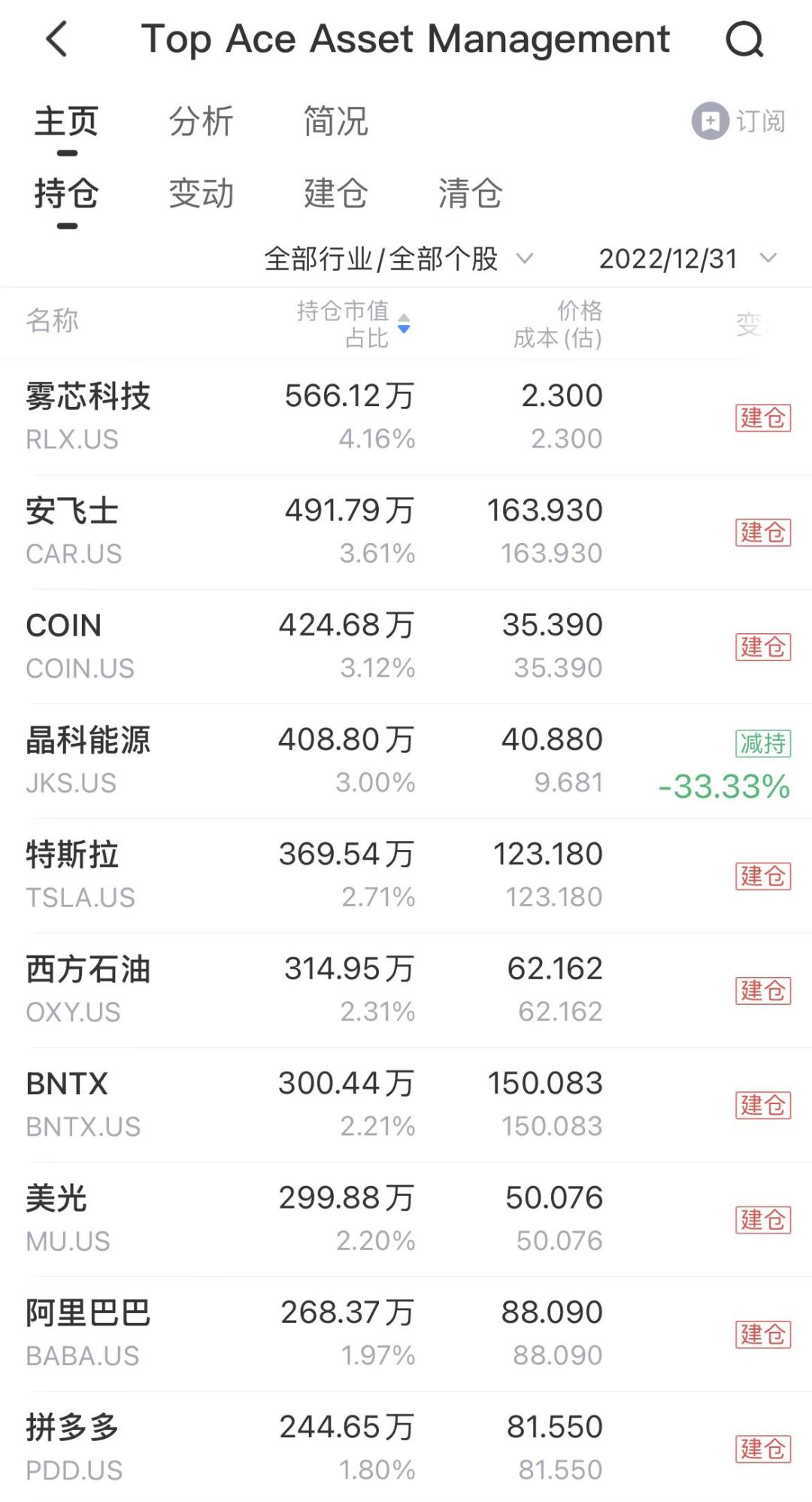Select the 变动 tab
This screenshot has width=812, height=1502.
click(x=201, y=194)
